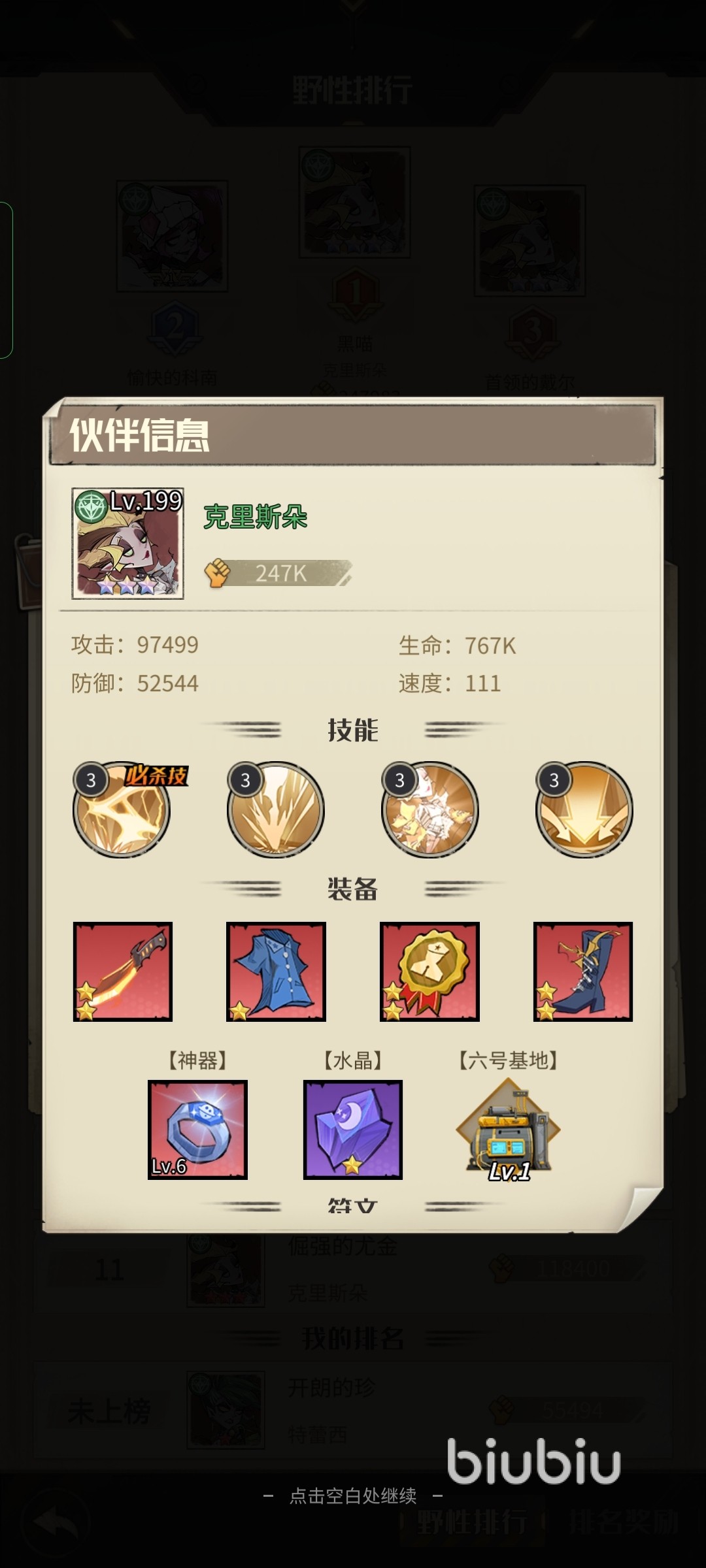Image resolution: width=706 pixels, height=1568 pixels.
Task: Open the 六号基地 base Lv.1 icon
Action: click(509, 1130)
